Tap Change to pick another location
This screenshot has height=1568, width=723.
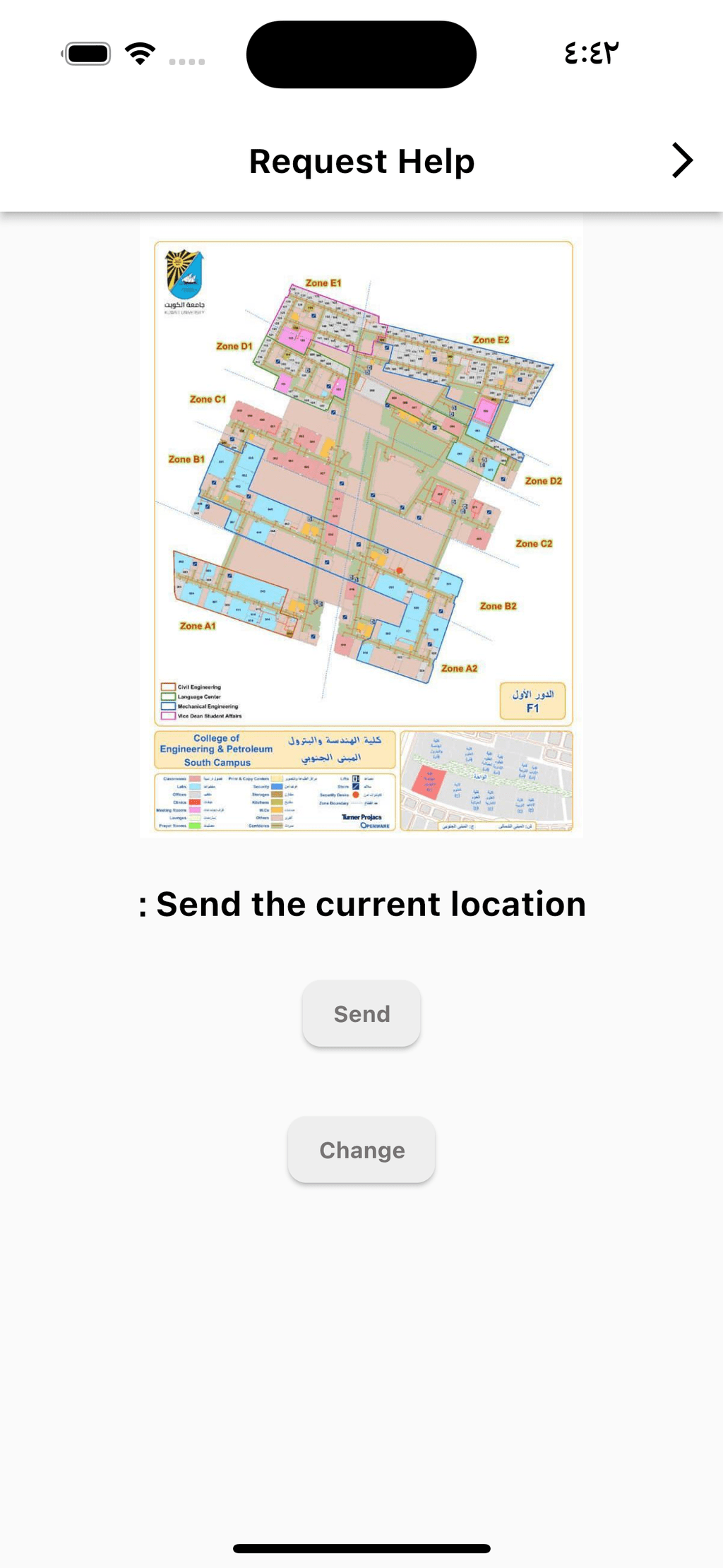tap(361, 1150)
